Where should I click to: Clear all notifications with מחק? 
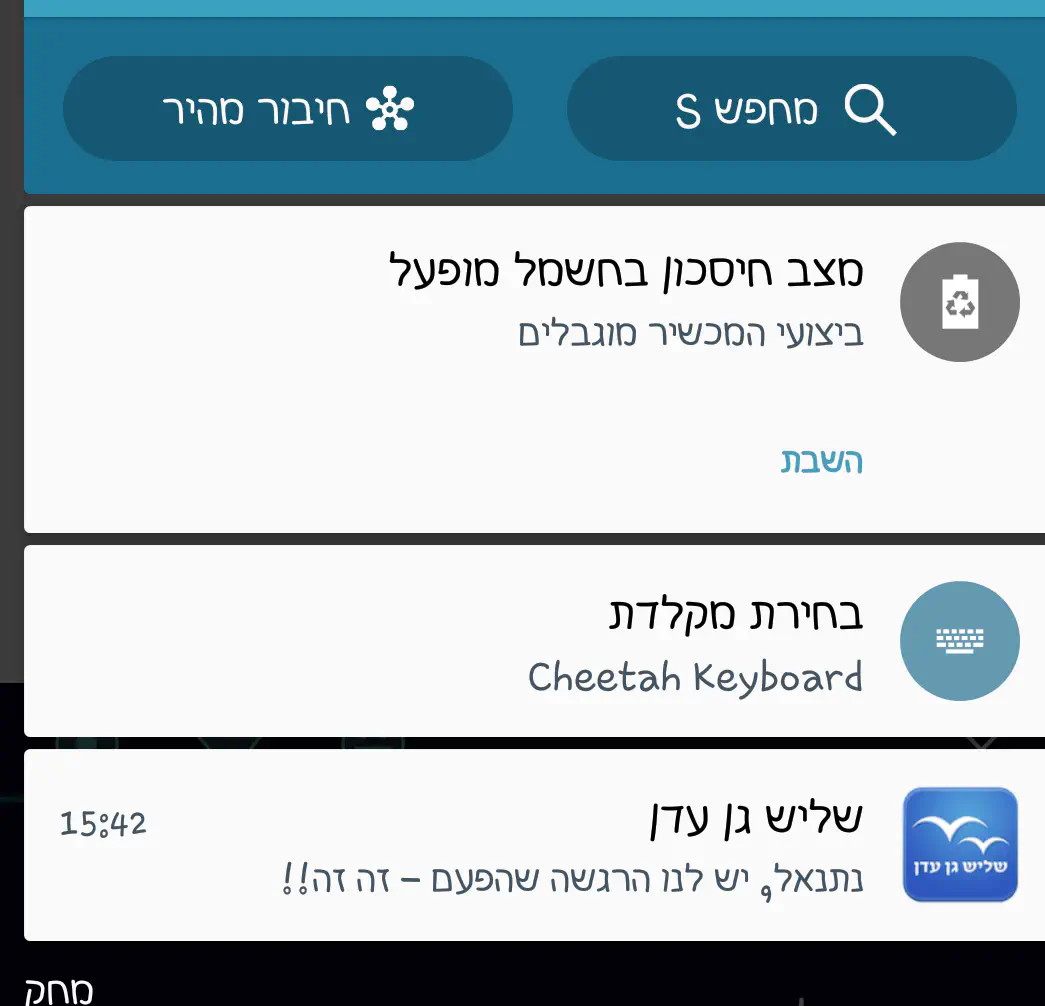[x=58, y=990]
